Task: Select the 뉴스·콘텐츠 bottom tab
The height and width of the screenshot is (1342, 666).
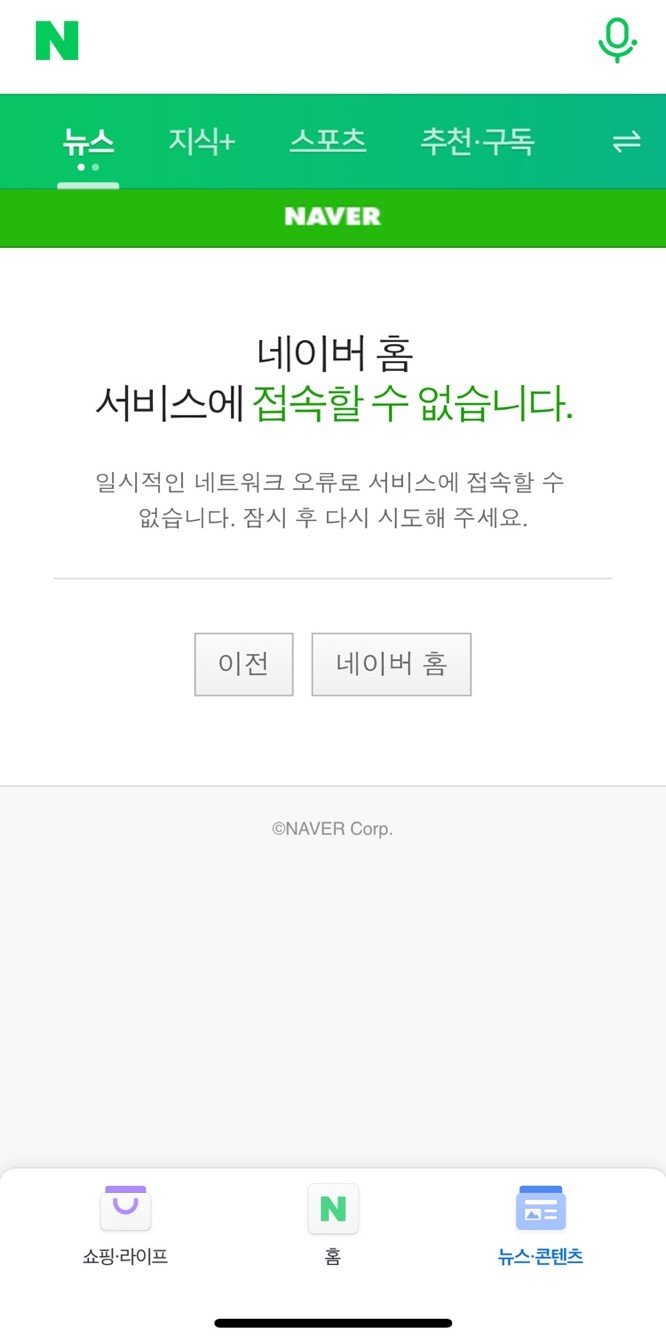Action: pyautogui.click(x=540, y=1226)
